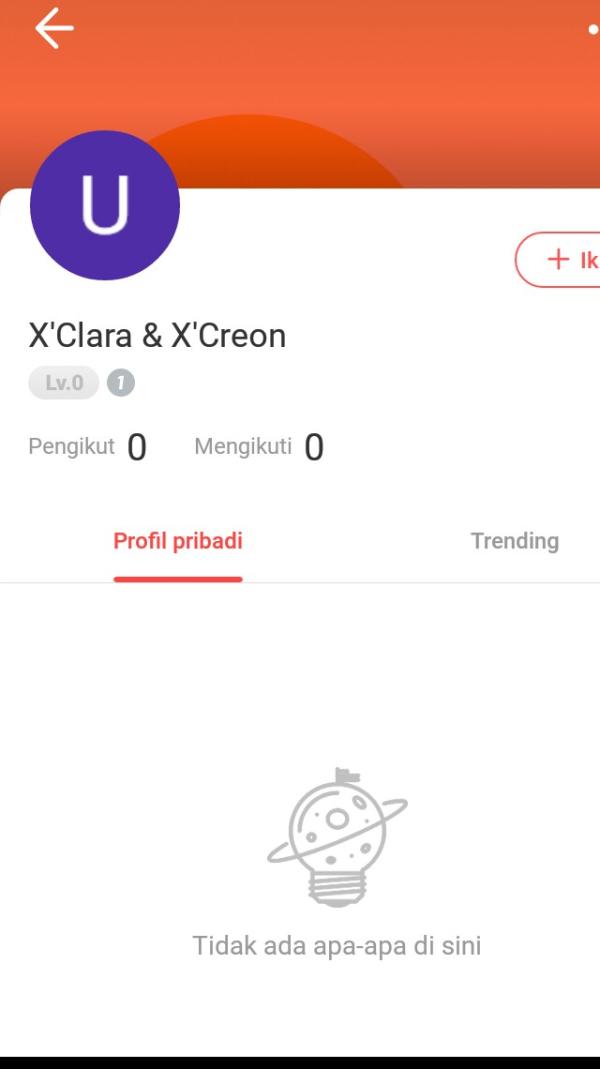Follow this user with the Ikuti button
This screenshot has width=600, height=1069.
click(563, 260)
